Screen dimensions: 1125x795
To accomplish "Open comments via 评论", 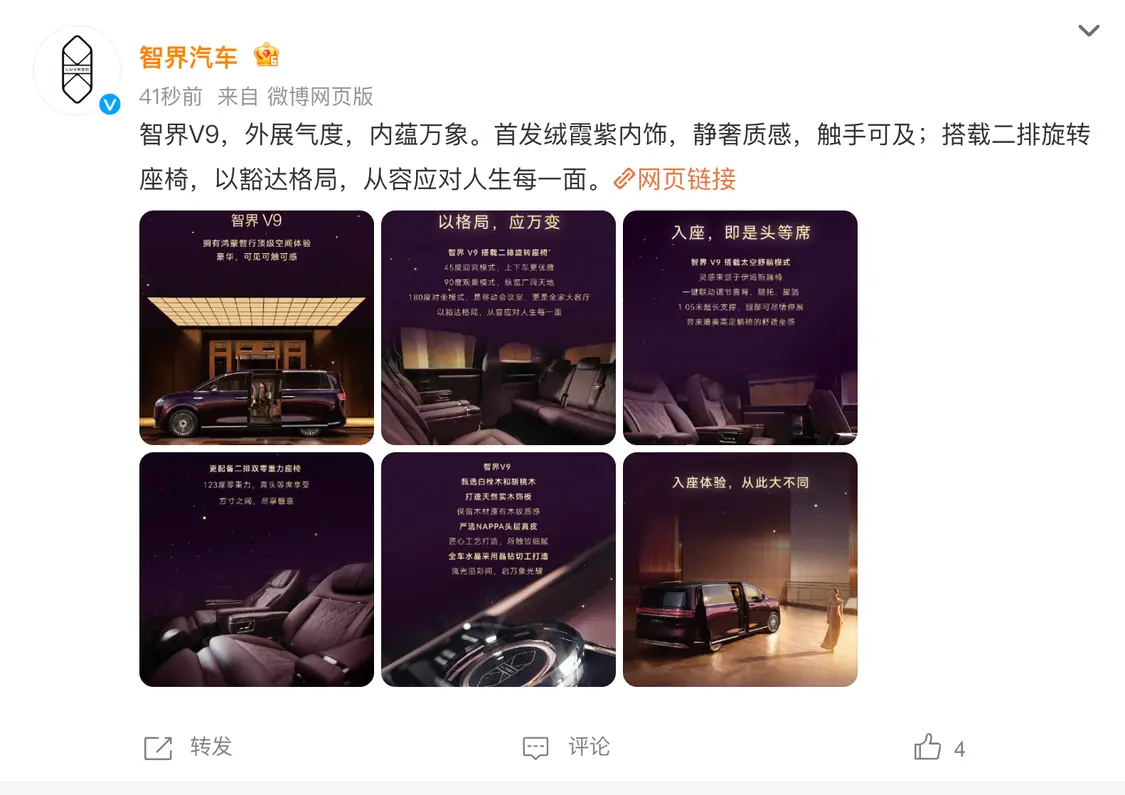I will (566, 747).
